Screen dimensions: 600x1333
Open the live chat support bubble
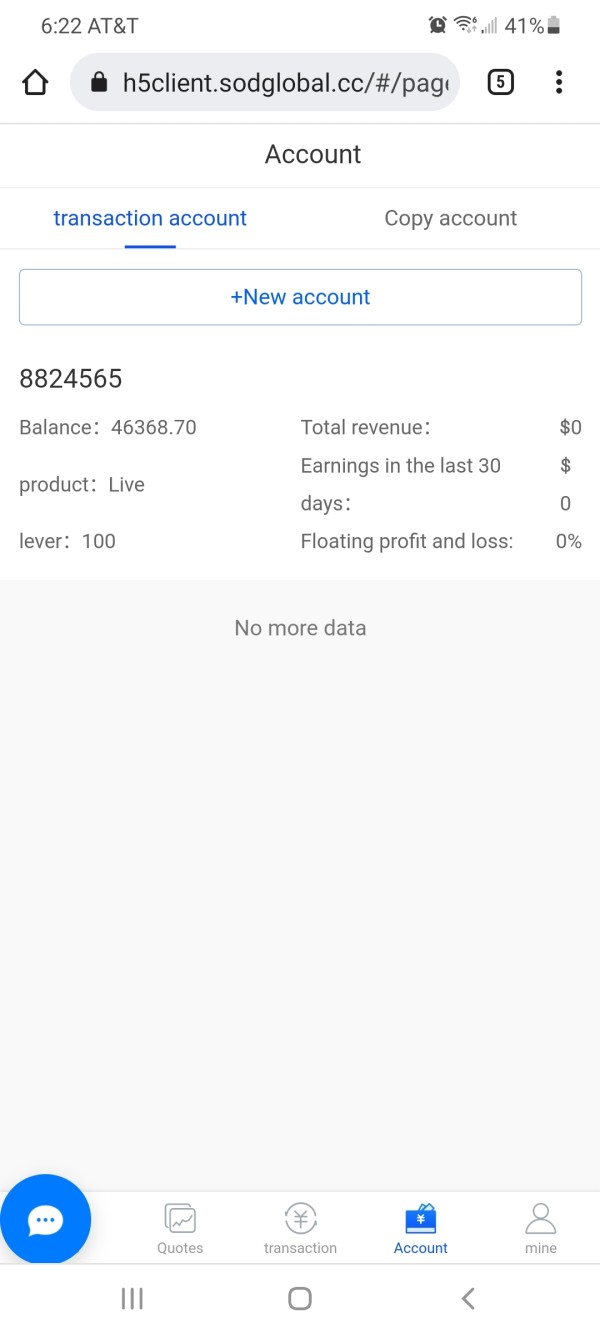coord(45,1219)
